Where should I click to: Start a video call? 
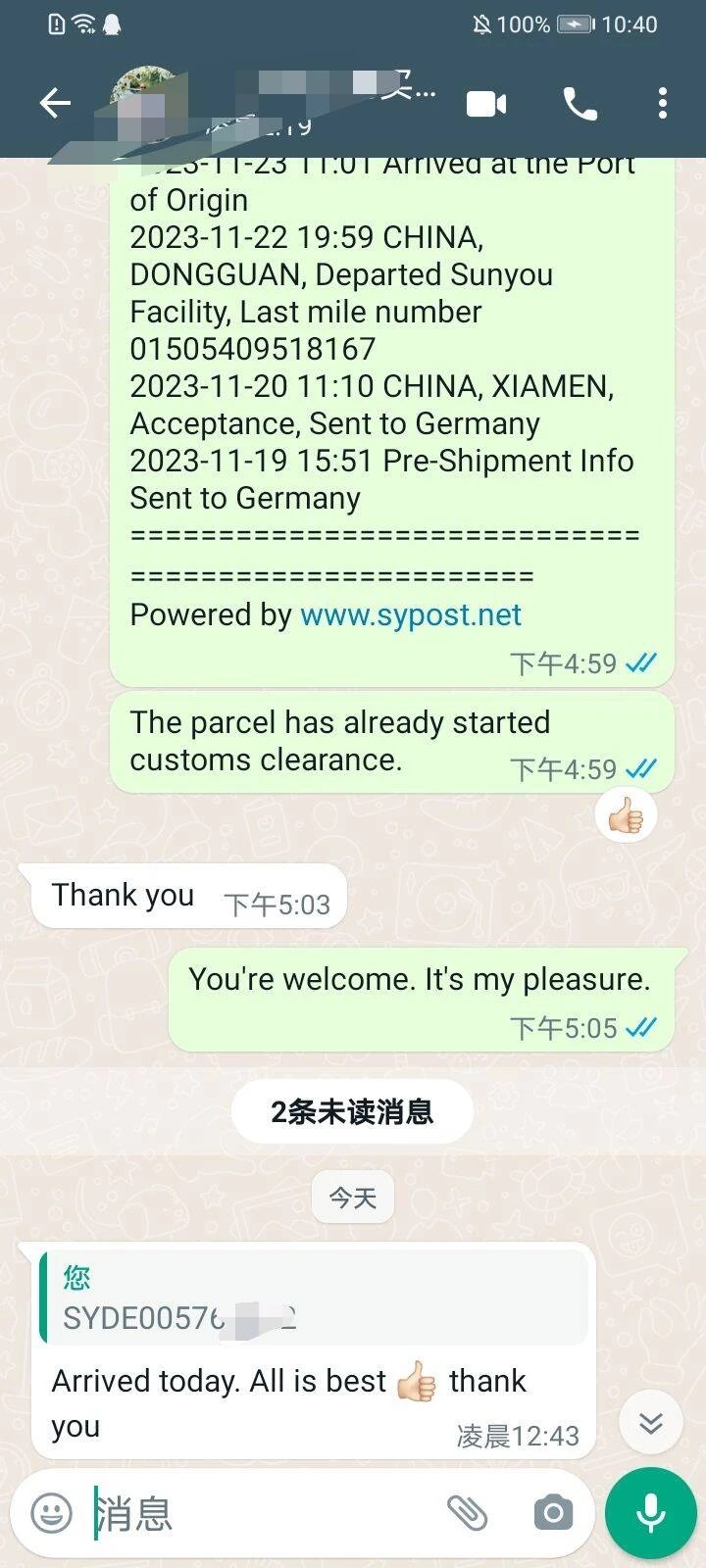coord(486,103)
